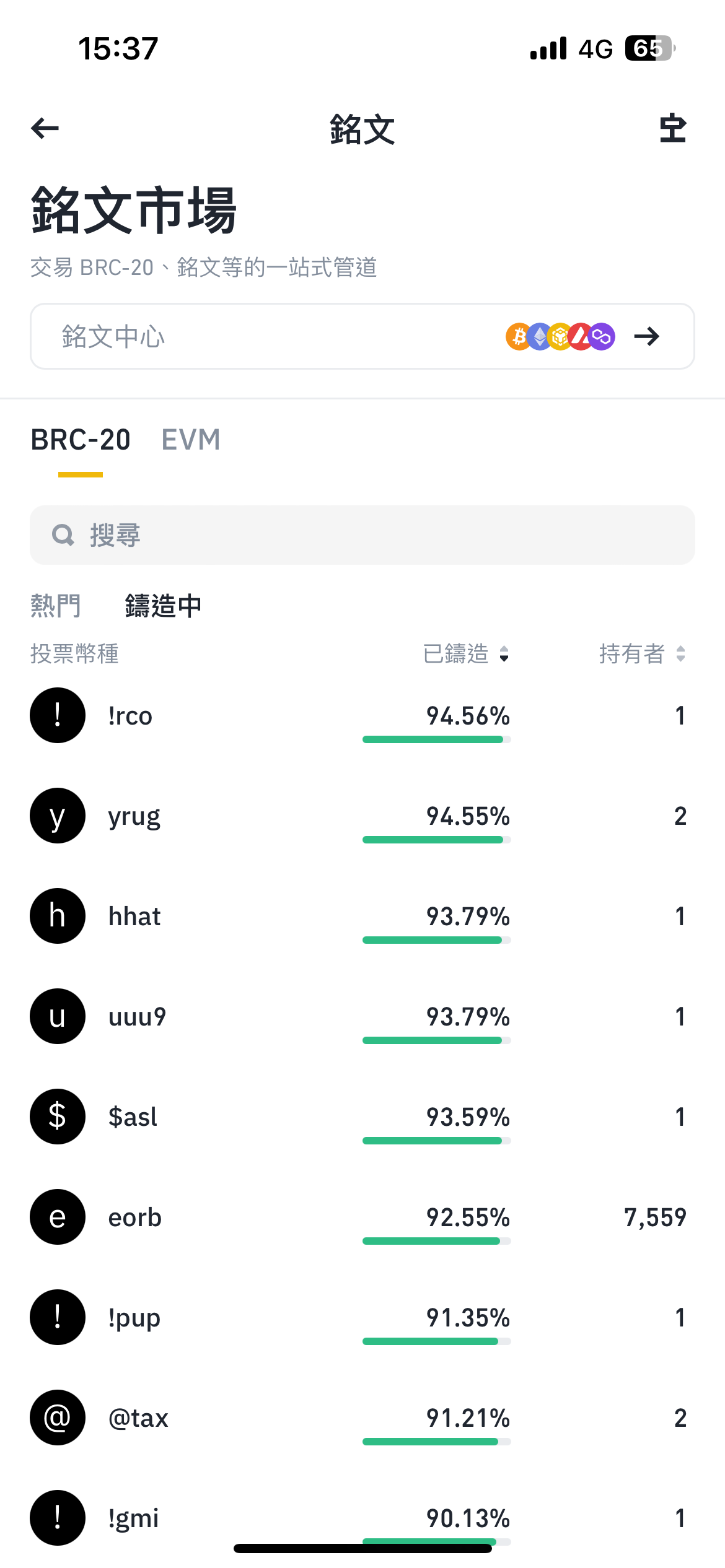Screen dimensions: 725x1568
Task: Focus the 搜尋 search field
Action: pos(362,535)
